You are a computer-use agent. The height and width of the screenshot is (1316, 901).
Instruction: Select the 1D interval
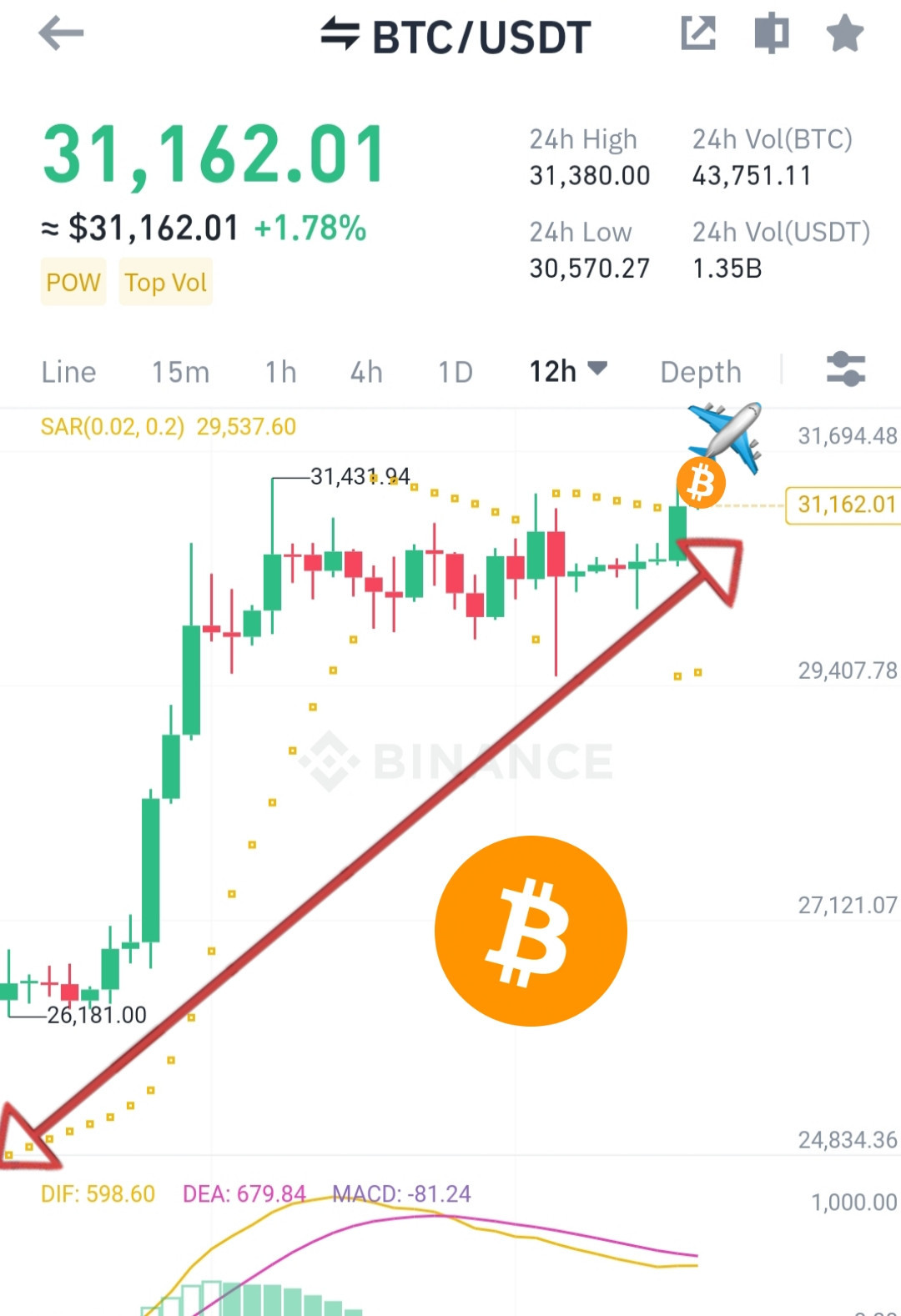pos(456,372)
